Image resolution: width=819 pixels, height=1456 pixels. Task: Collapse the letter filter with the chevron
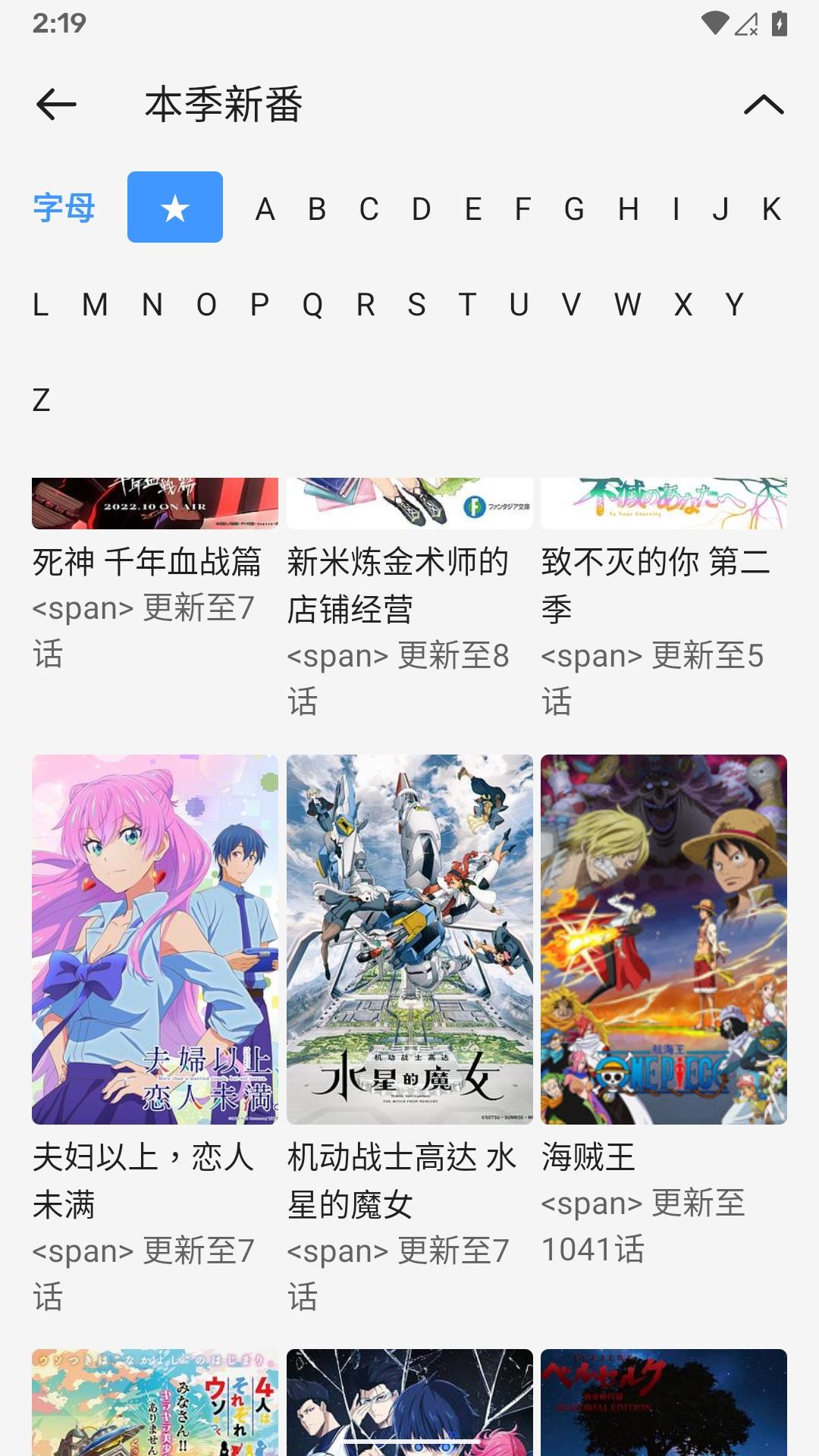763,104
